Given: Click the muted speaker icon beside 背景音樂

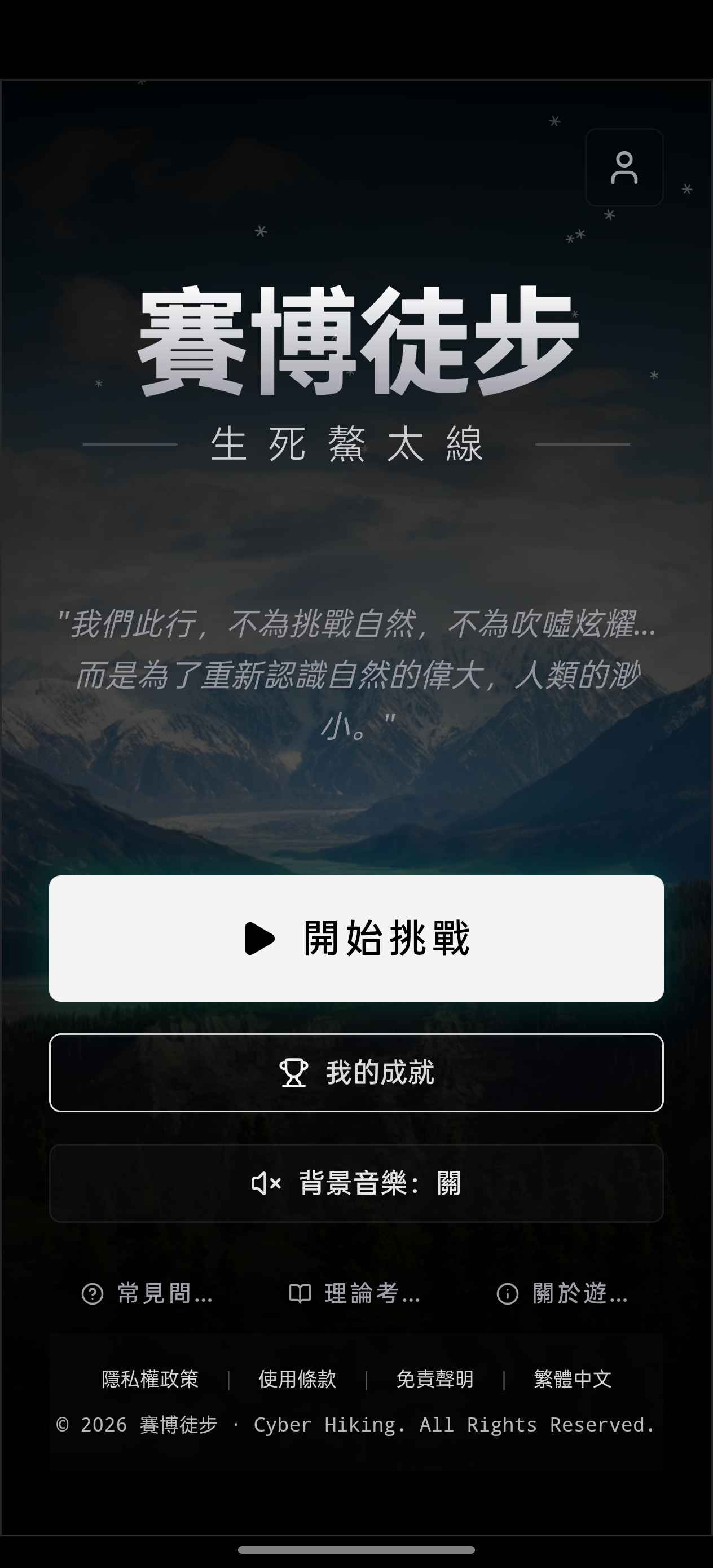Looking at the screenshot, I should tap(267, 1183).
